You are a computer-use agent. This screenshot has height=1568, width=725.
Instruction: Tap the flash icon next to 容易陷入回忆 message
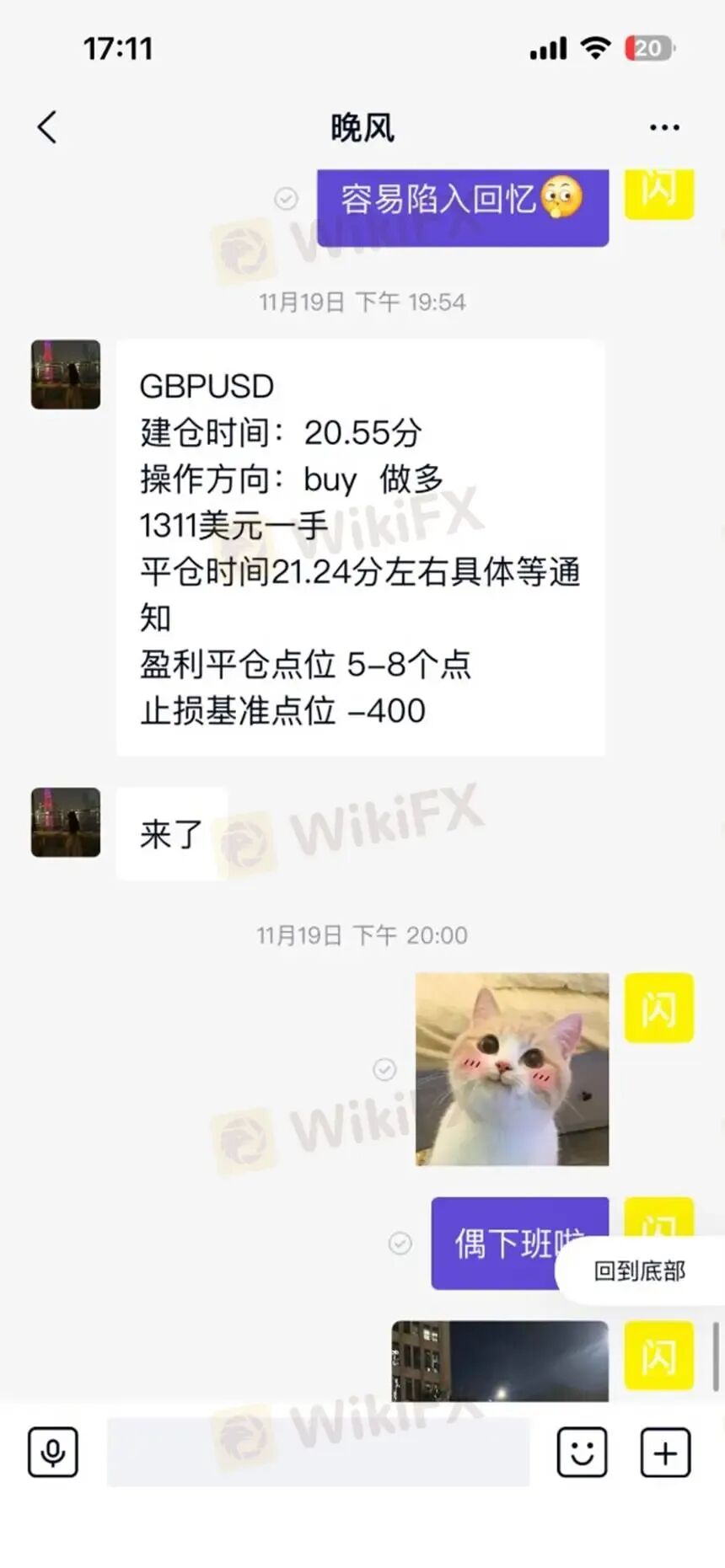658,192
